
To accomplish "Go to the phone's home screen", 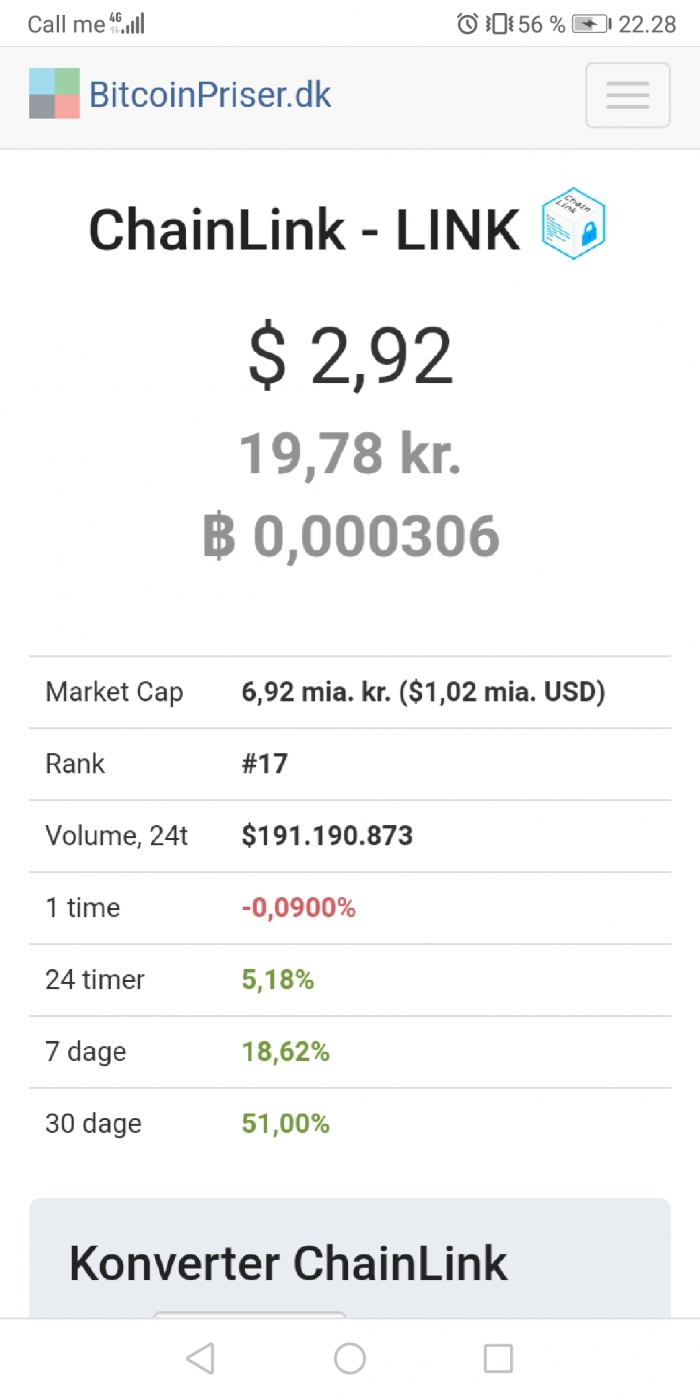I will [x=350, y=1358].
